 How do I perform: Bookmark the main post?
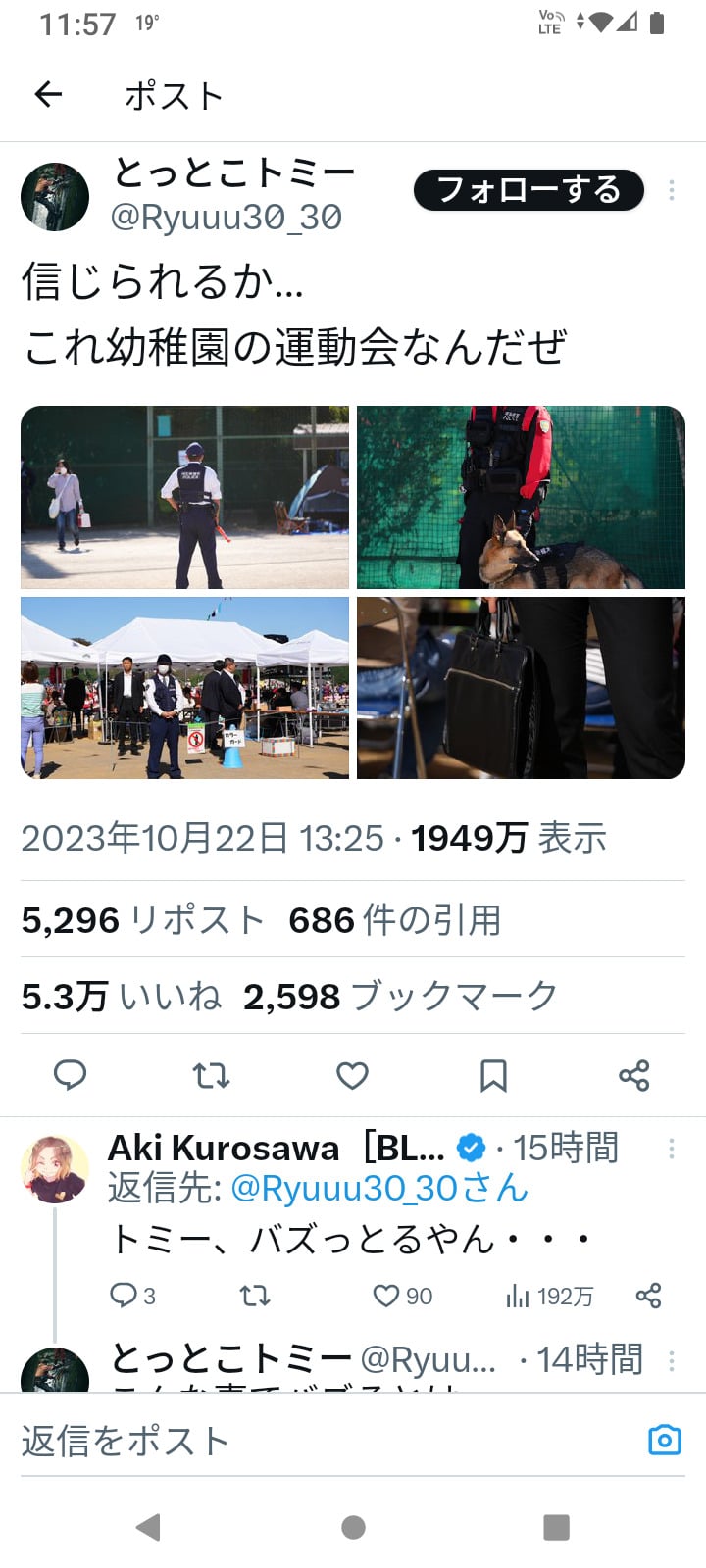[493, 1075]
